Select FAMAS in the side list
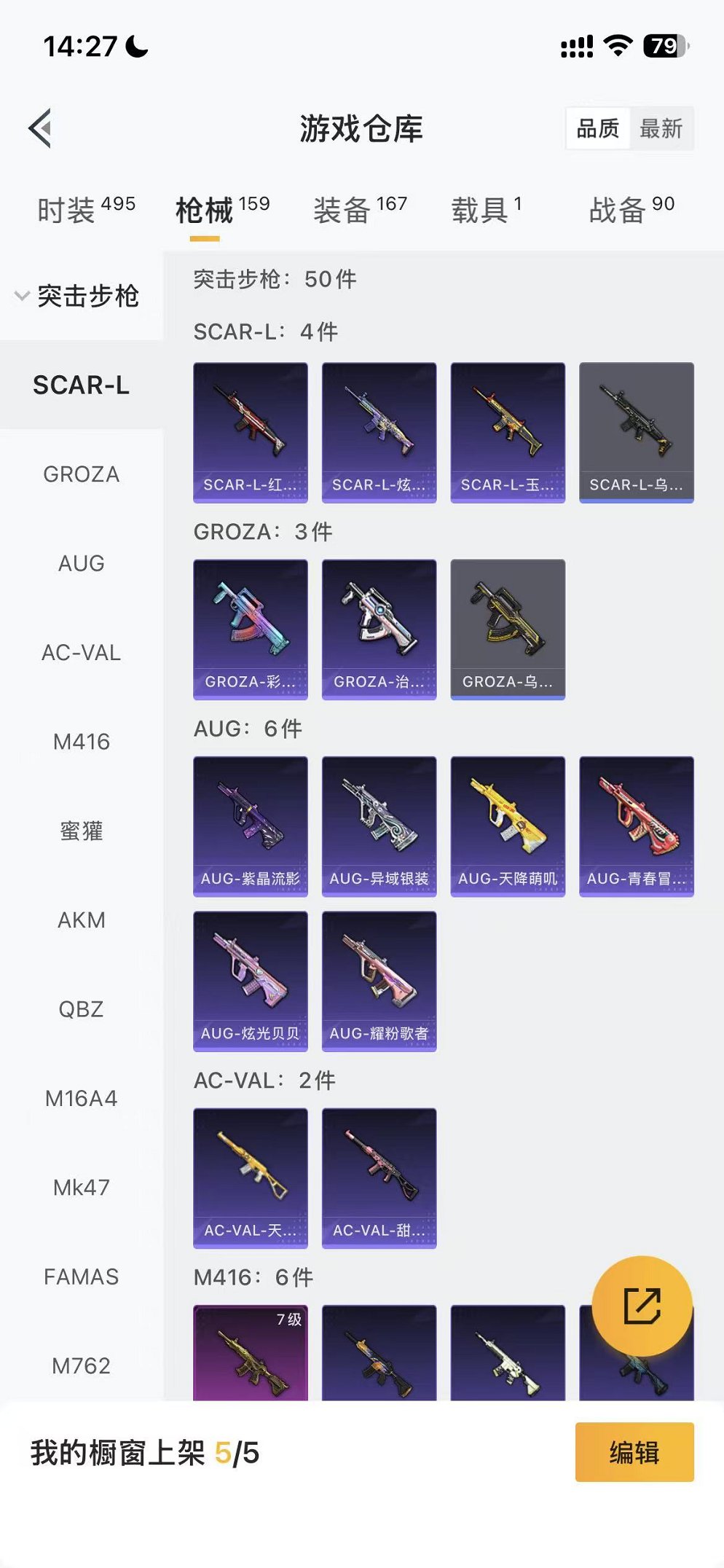This screenshot has width=724, height=1568. (x=81, y=1277)
